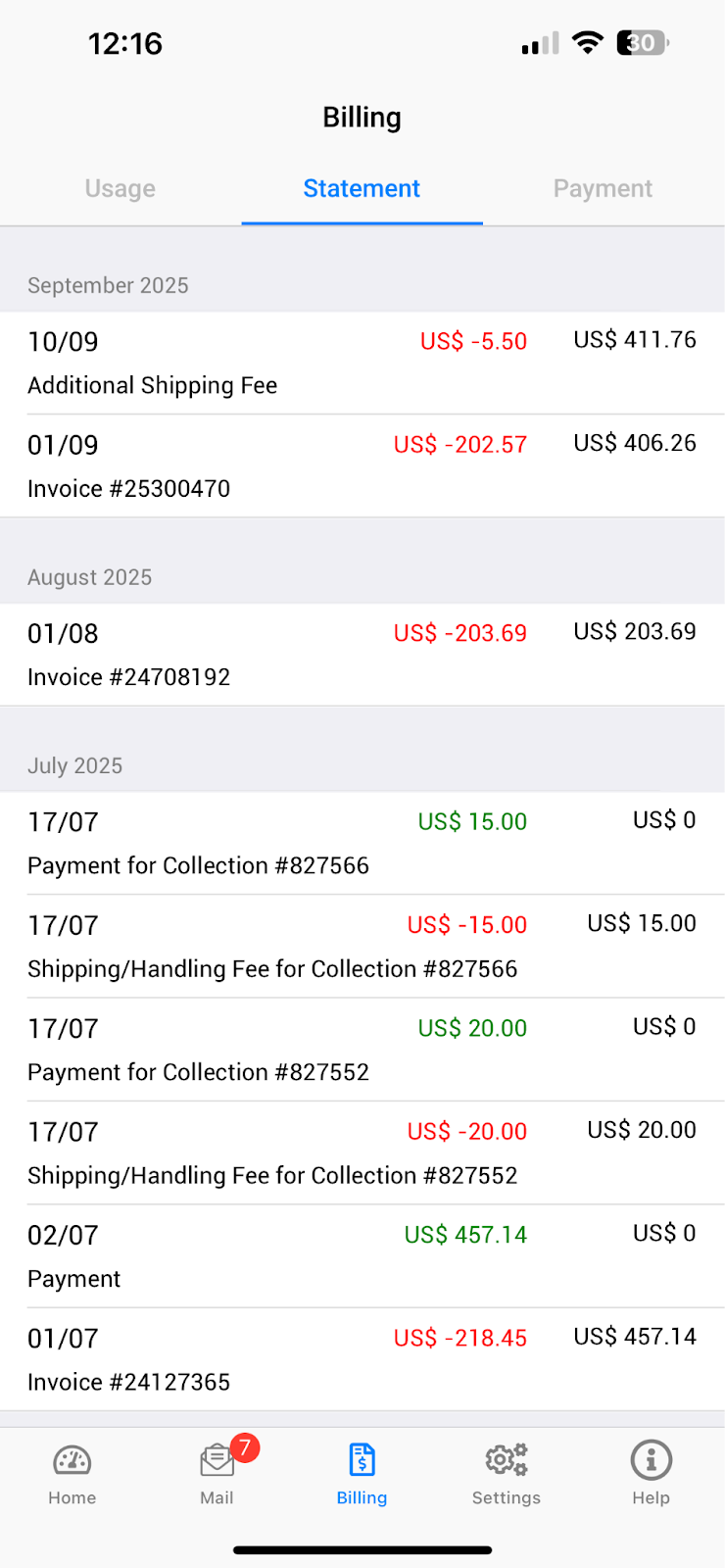Viewport: 725px width, 1568px height.
Task: Select the Statement tab
Action: click(x=362, y=188)
